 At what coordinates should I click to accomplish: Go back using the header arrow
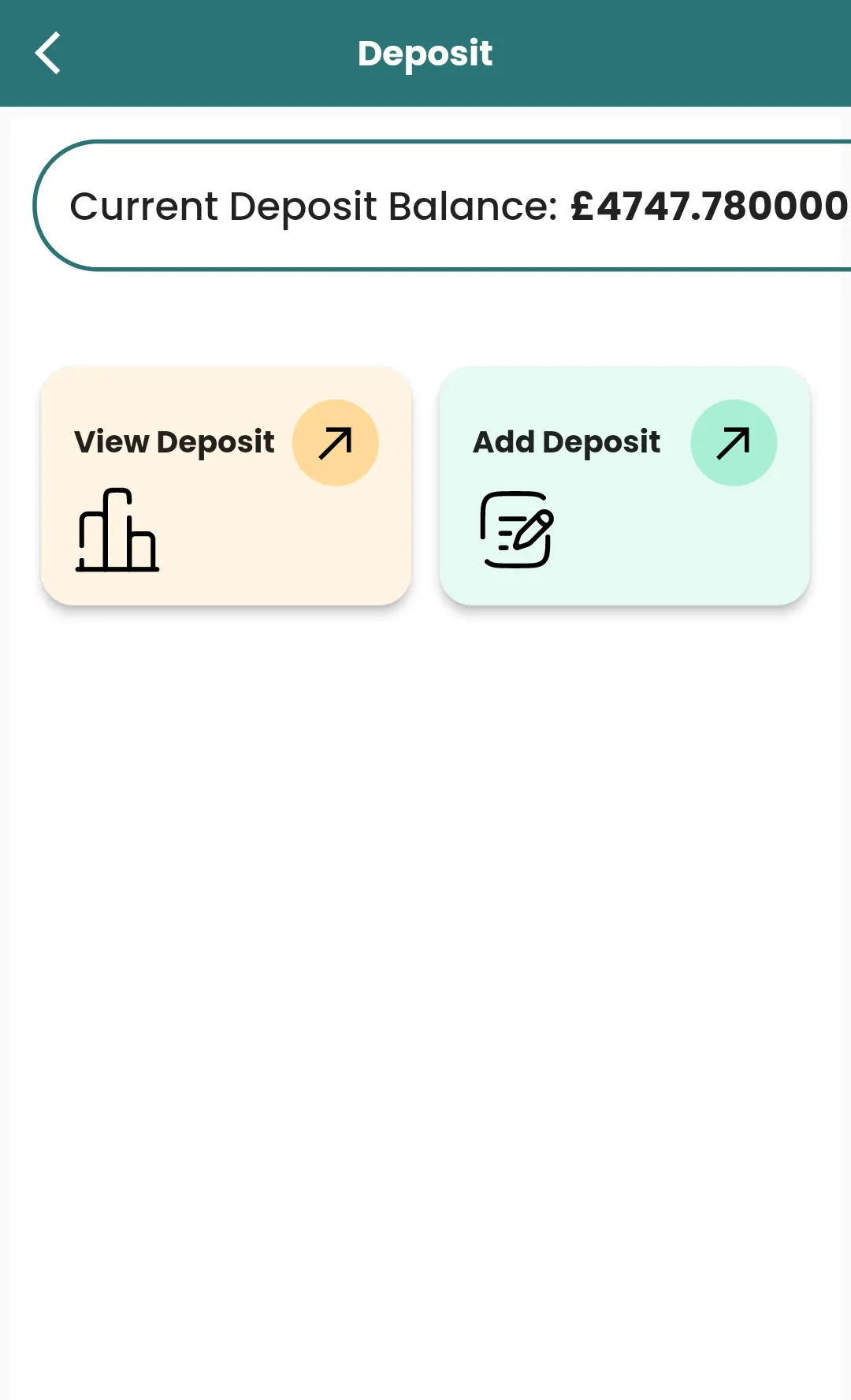tap(49, 54)
